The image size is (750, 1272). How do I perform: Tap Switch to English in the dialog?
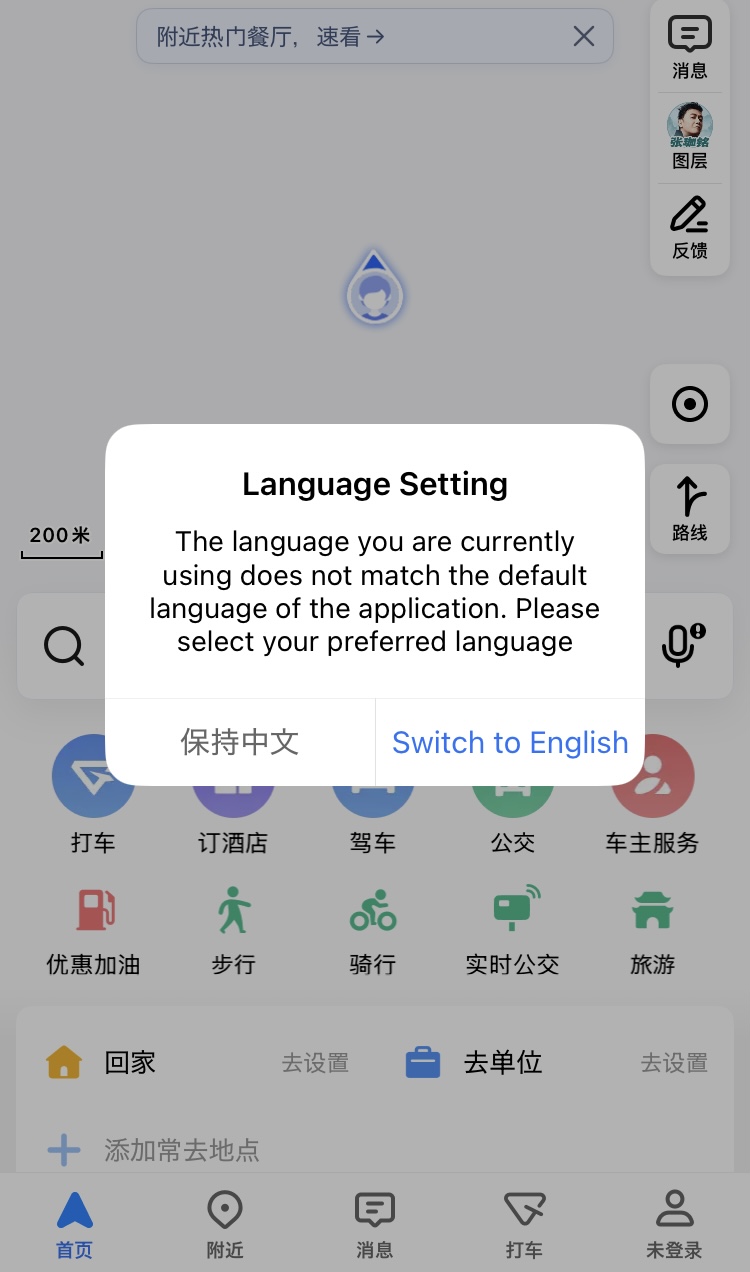tap(510, 742)
